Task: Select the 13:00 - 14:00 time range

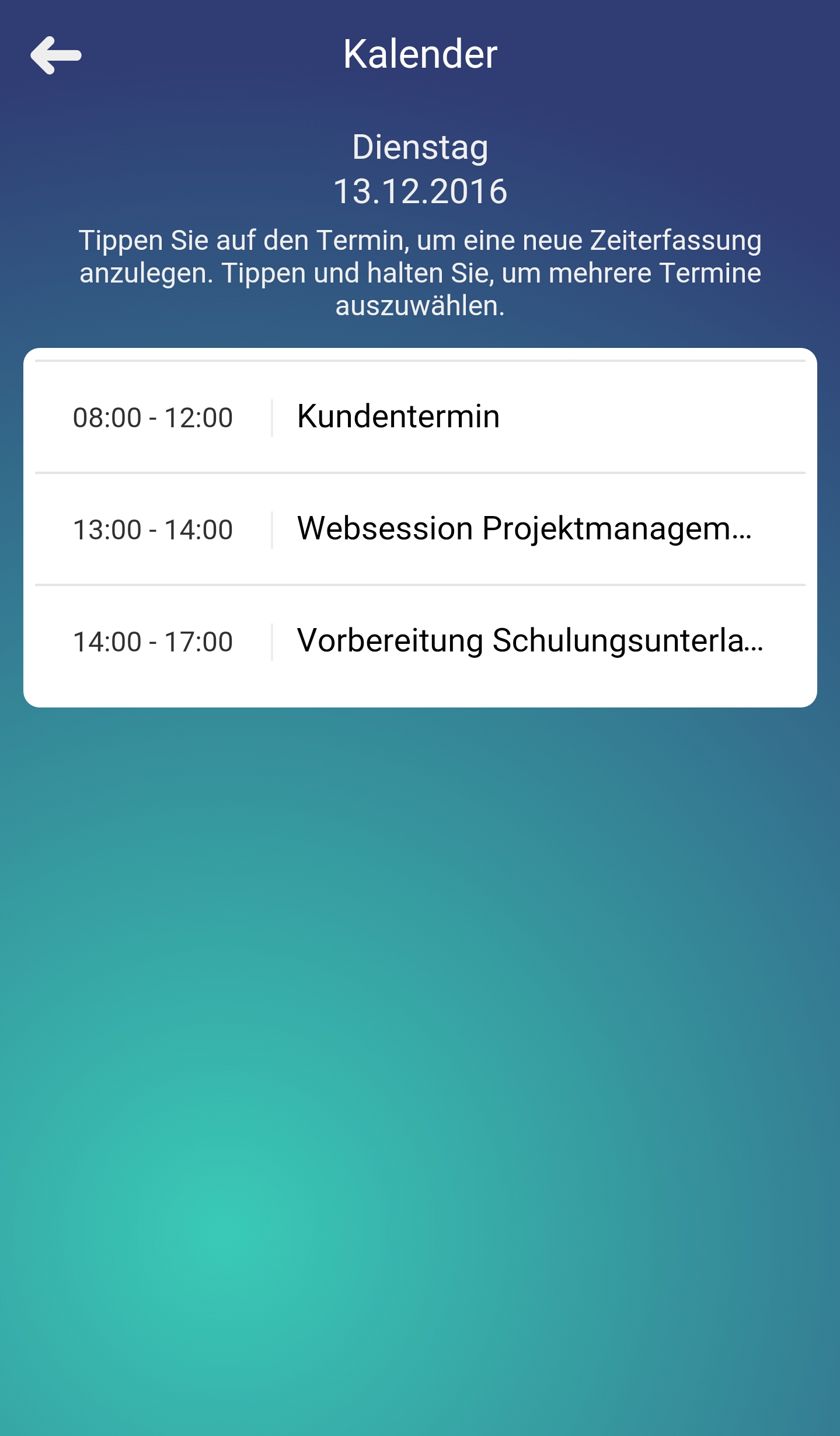Action: coord(153,529)
